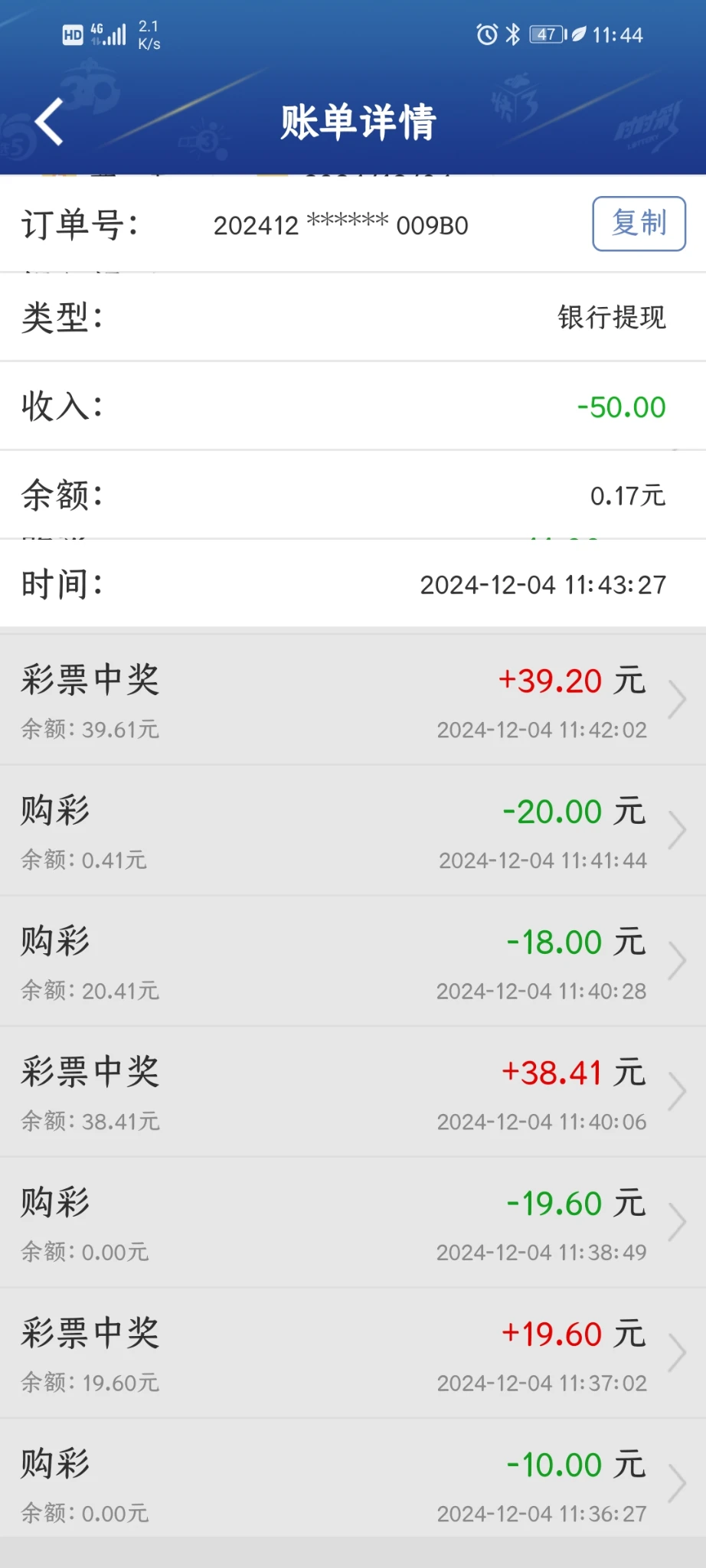Screen dimensions: 706x1568
Task: Go back using the top-left arrow
Action: pyautogui.click(x=49, y=122)
